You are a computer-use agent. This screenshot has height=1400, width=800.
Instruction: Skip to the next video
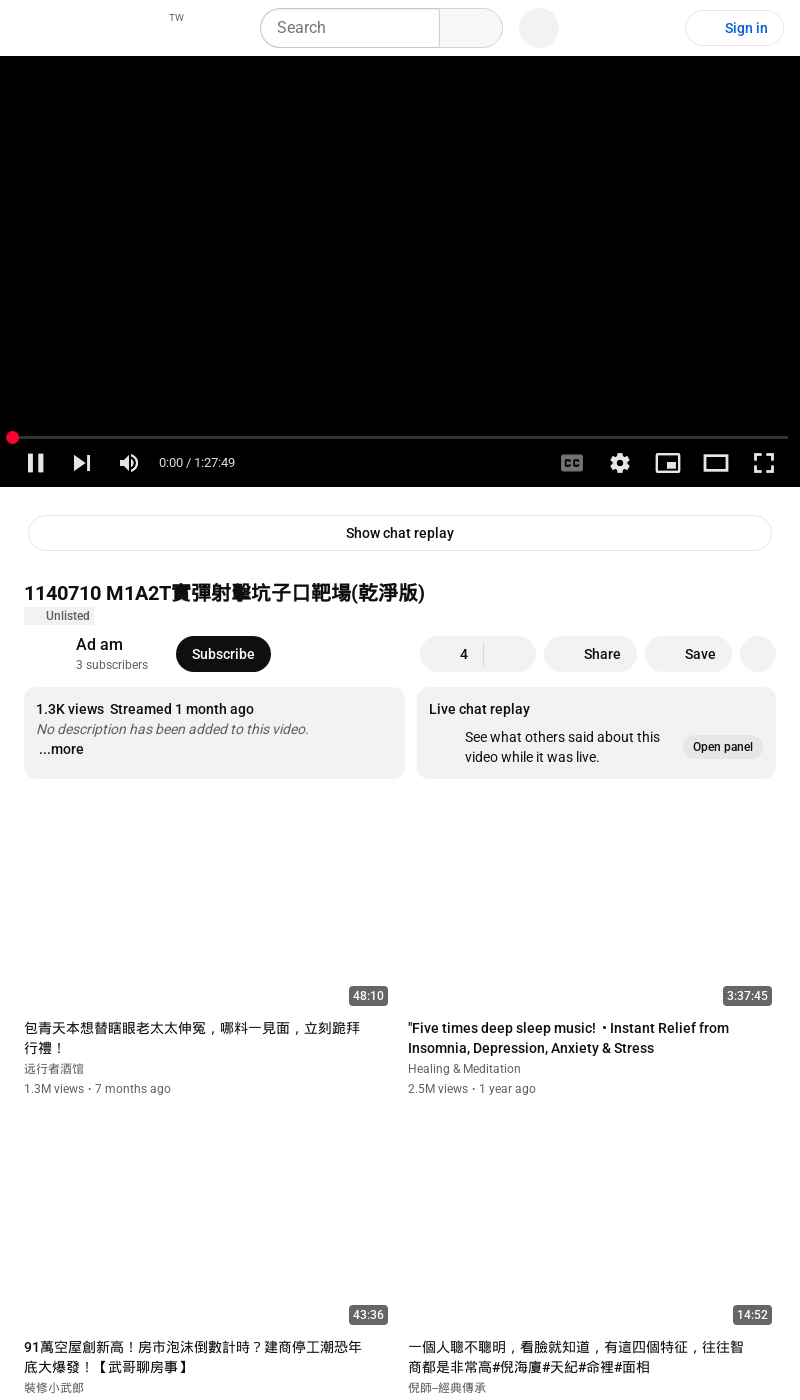pos(82,463)
